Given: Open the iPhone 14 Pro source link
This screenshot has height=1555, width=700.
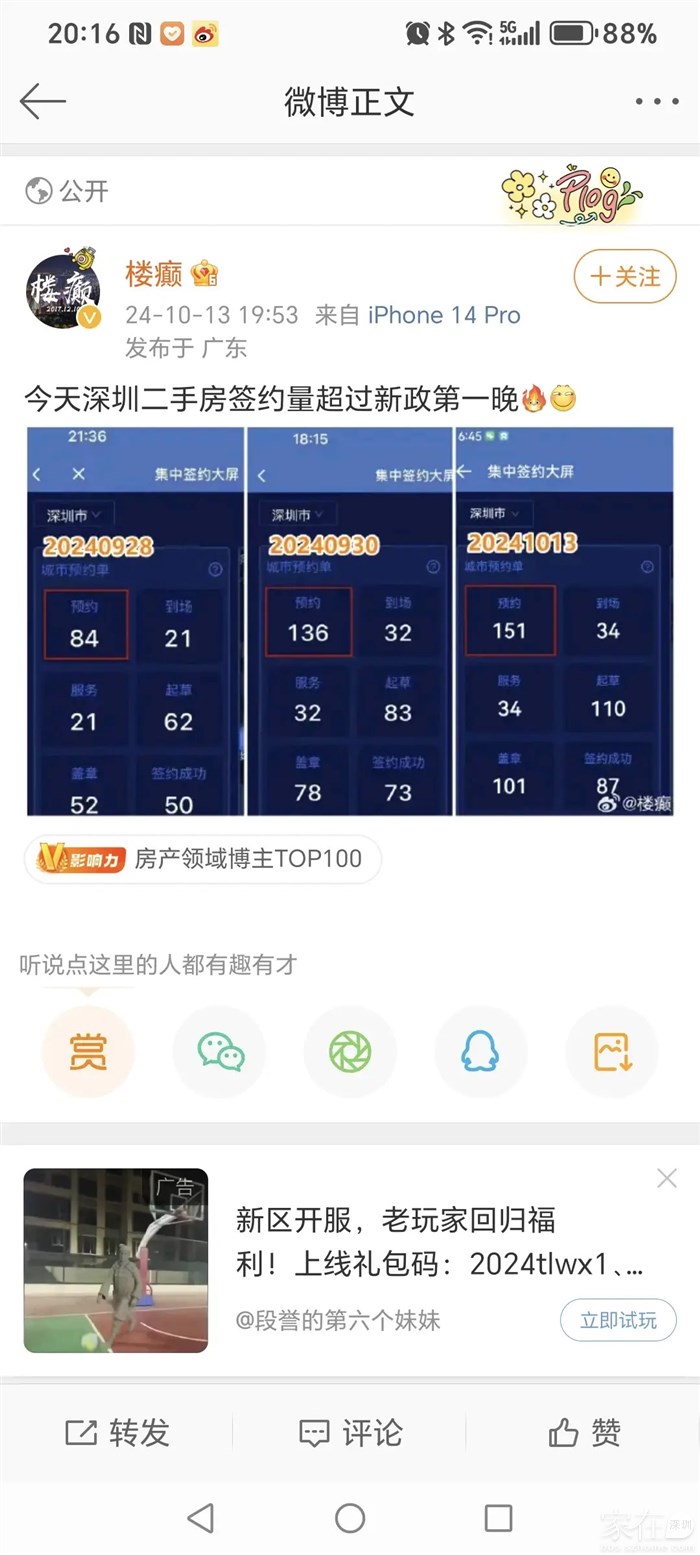Looking at the screenshot, I should (444, 315).
